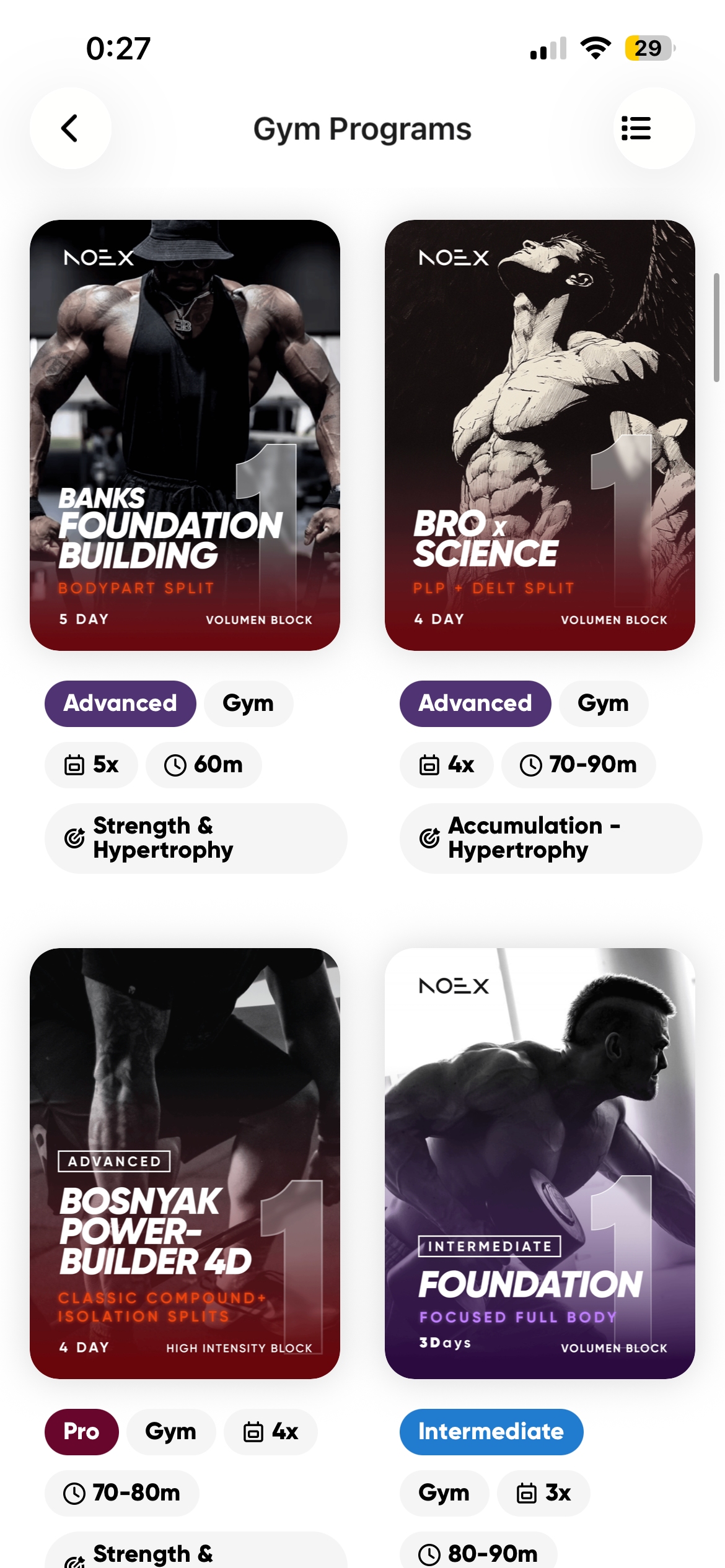725x1568 pixels.
Task: Select the Gym tag beside Advanced
Action: tap(248, 703)
